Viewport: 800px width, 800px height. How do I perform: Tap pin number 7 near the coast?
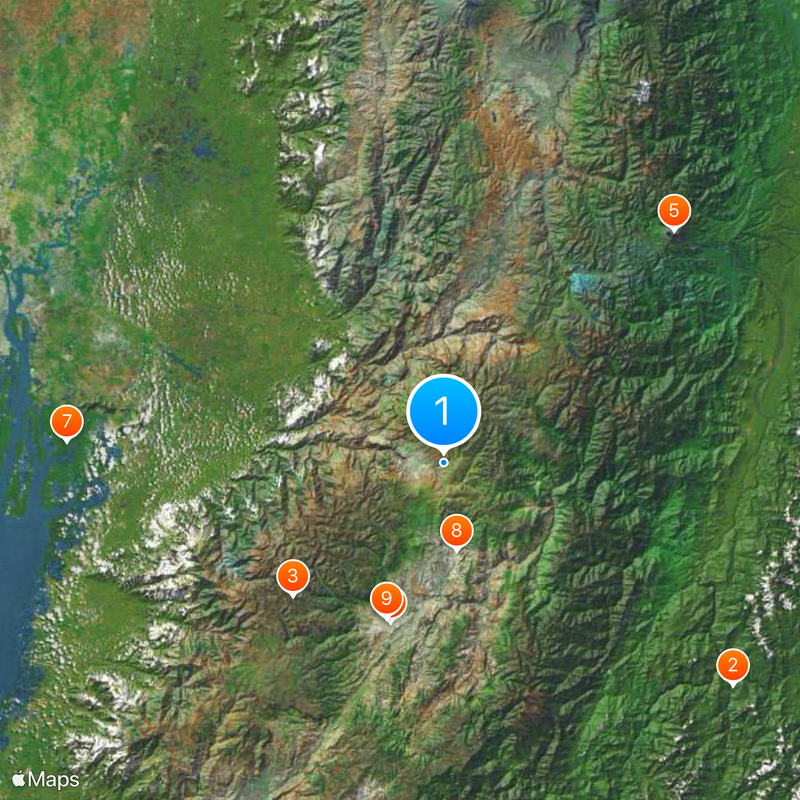point(66,421)
